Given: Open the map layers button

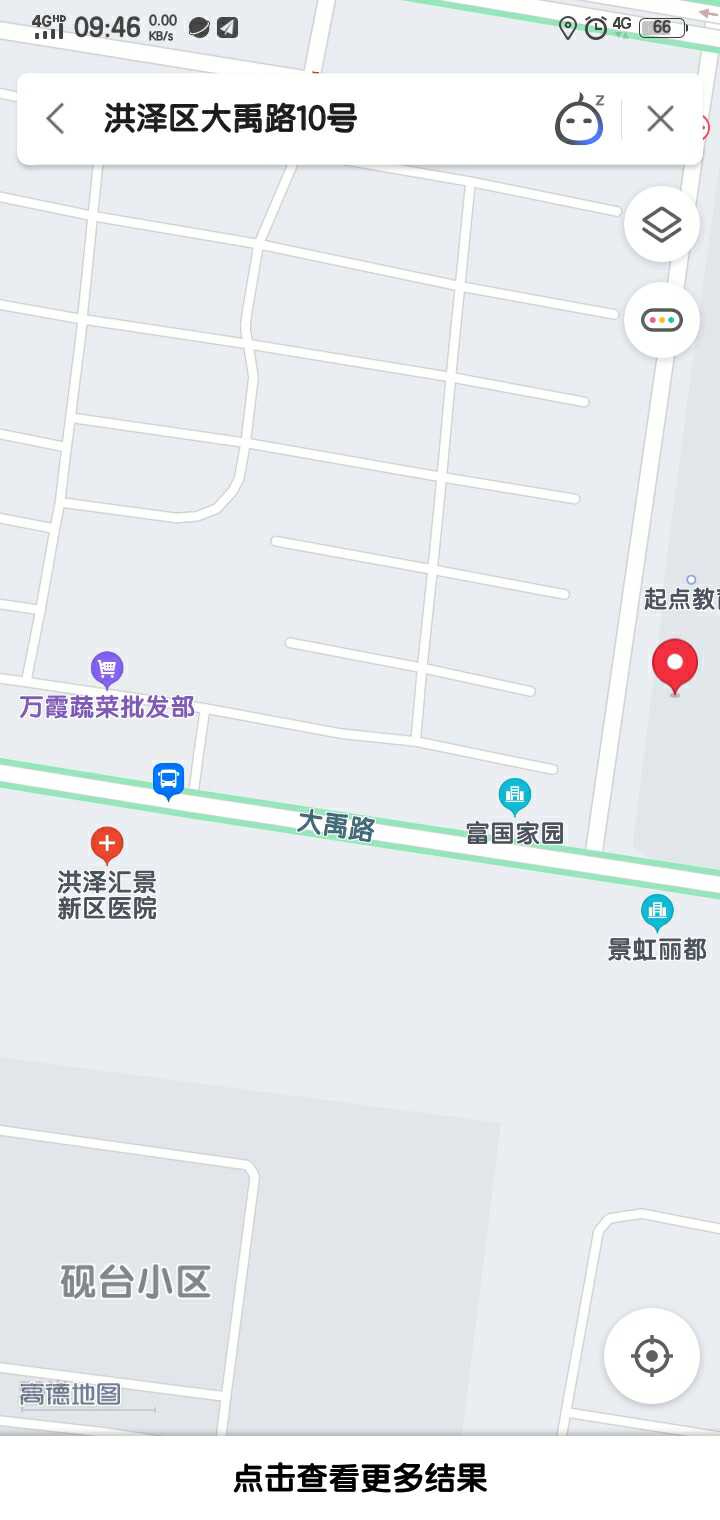Looking at the screenshot, I should 662,225.
